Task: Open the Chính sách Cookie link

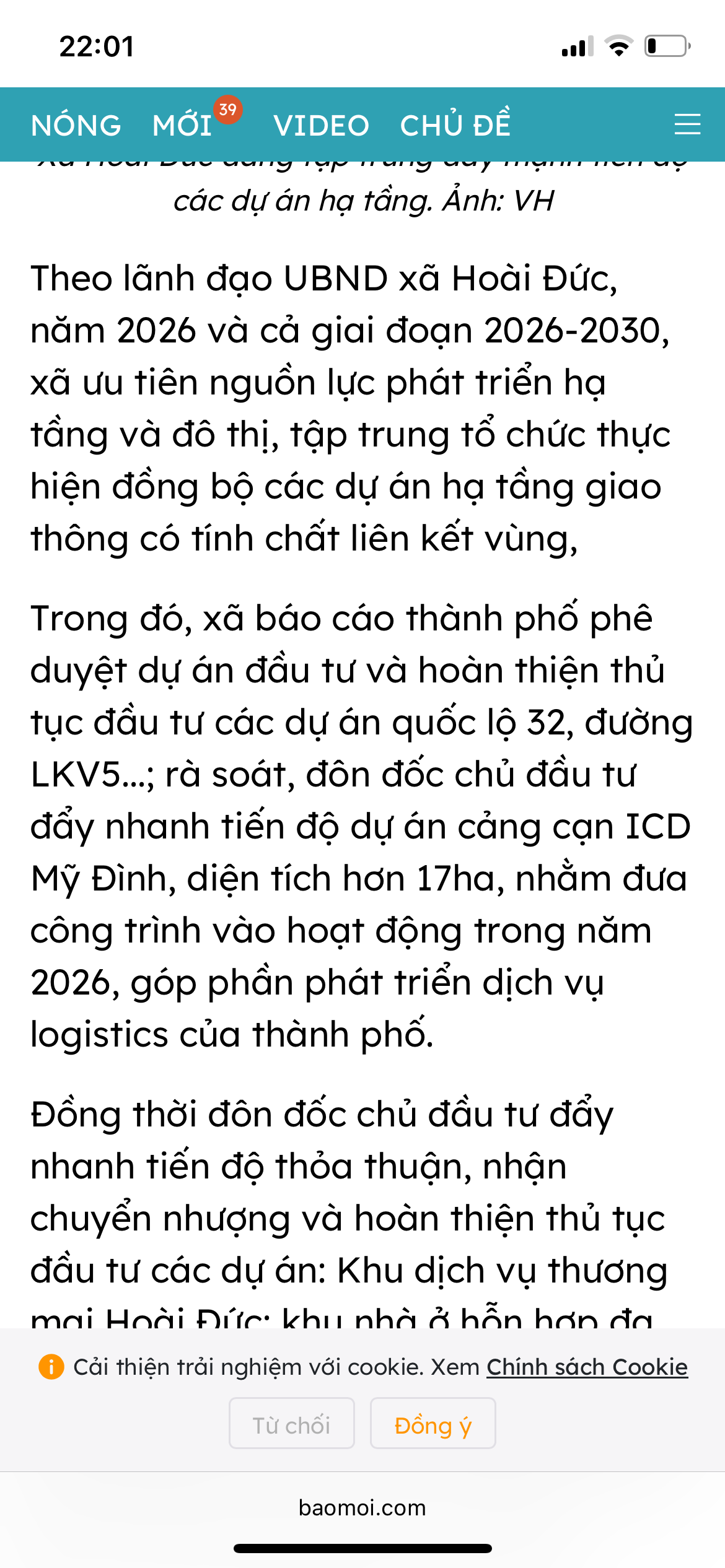Action: point(587,1367)
